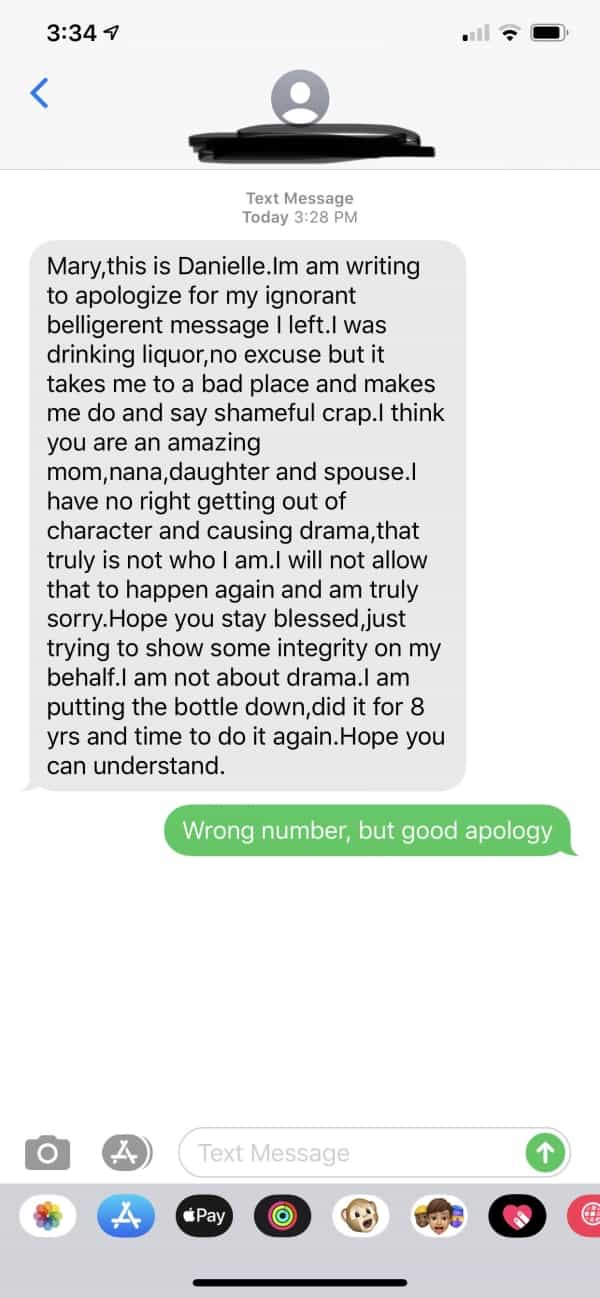600x1298 pixels.
Task: Open Digital Touch heart app
Action: [517, 1216]
